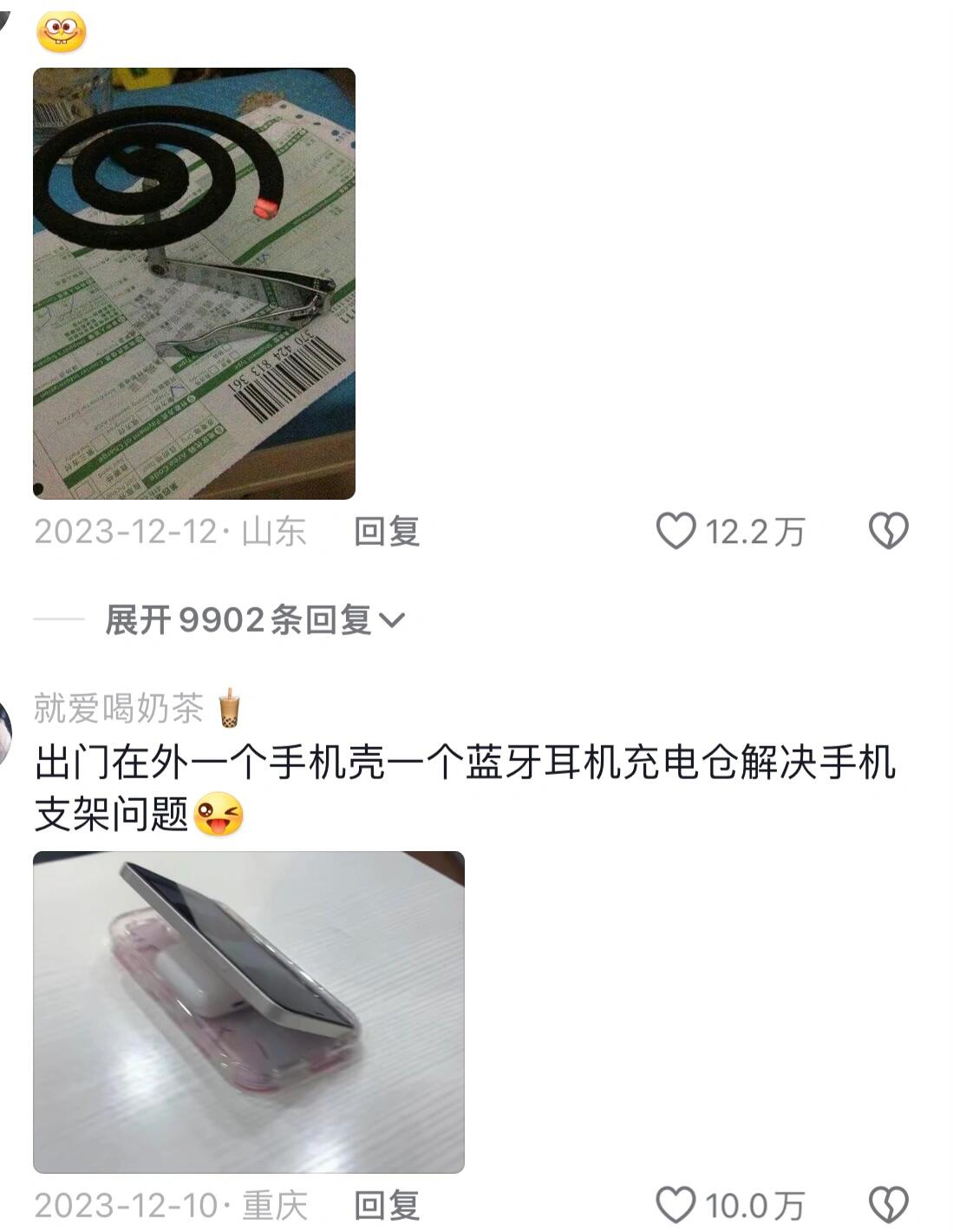Click the winking tongue emoji in the comment text

[219, 812]
